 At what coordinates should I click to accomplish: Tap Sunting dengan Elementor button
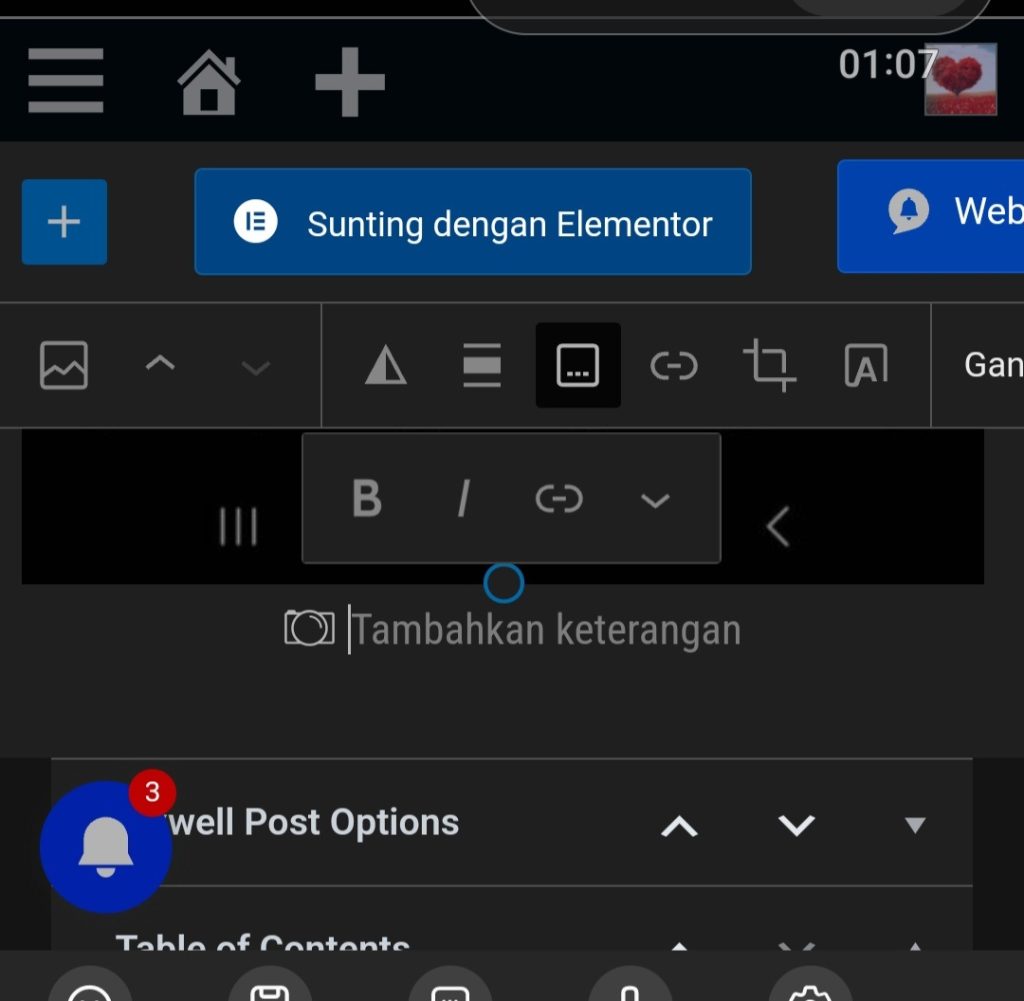(x=472, y=222)
